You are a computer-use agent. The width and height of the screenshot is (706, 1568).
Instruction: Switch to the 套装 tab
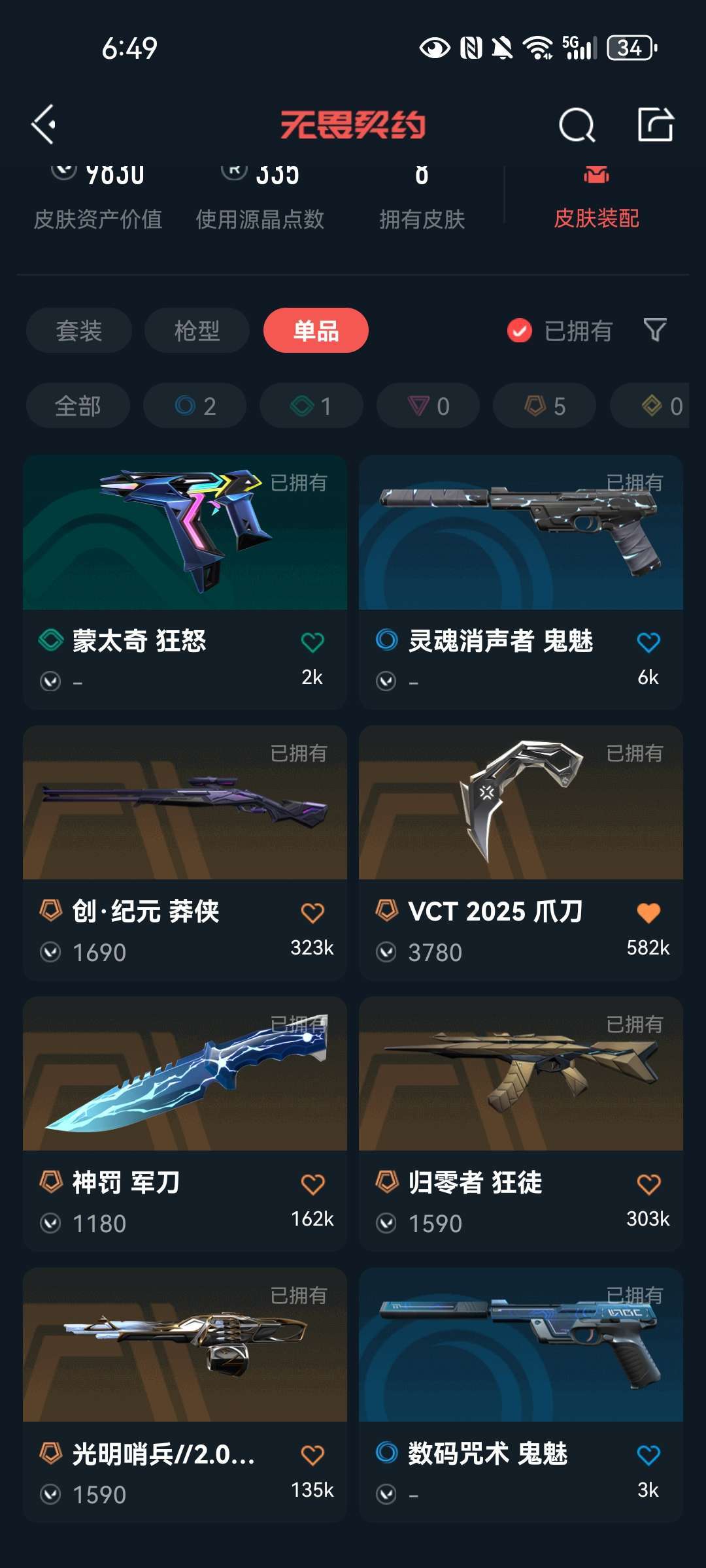pyautogui.click(x=79, y=331)
